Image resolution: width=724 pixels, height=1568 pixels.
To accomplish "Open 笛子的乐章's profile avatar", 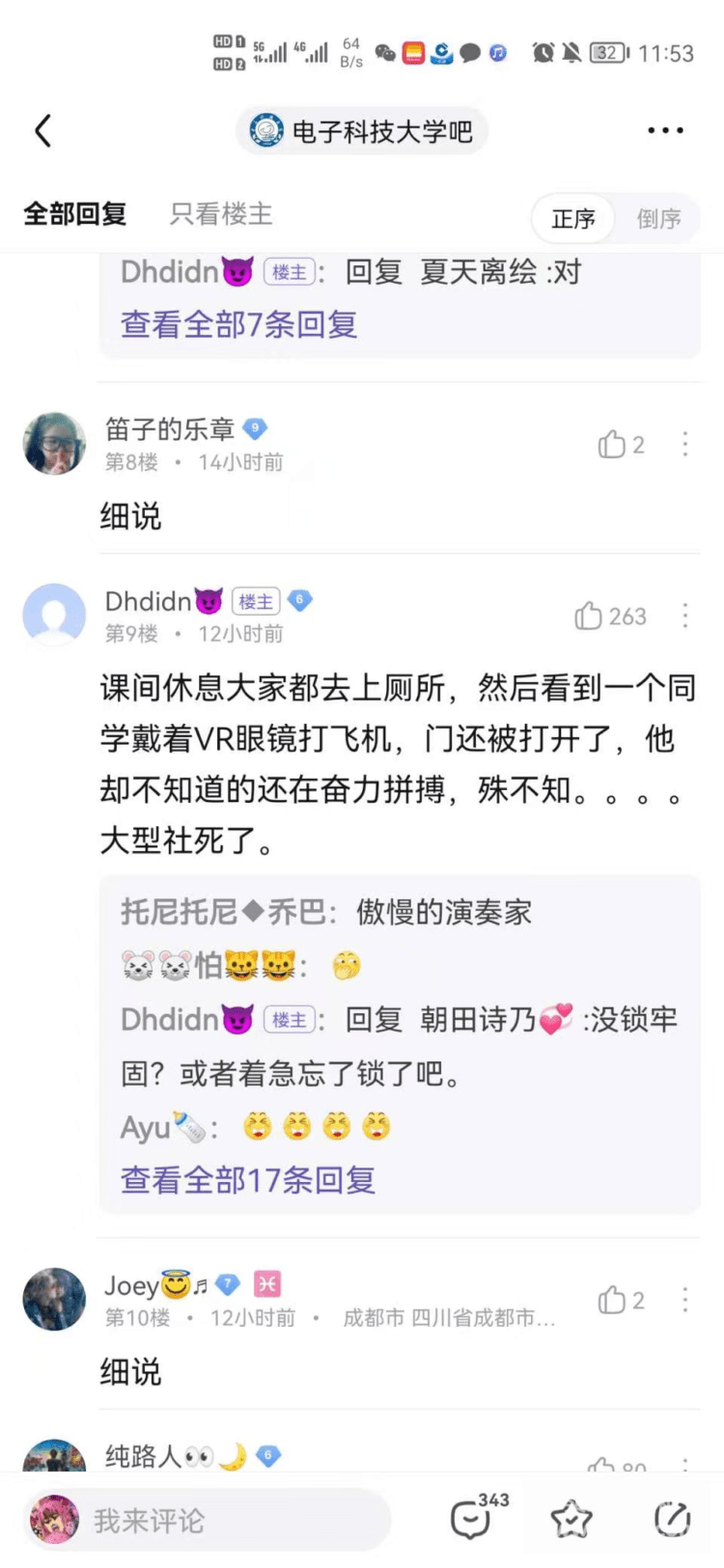I will tap(54, 444).
